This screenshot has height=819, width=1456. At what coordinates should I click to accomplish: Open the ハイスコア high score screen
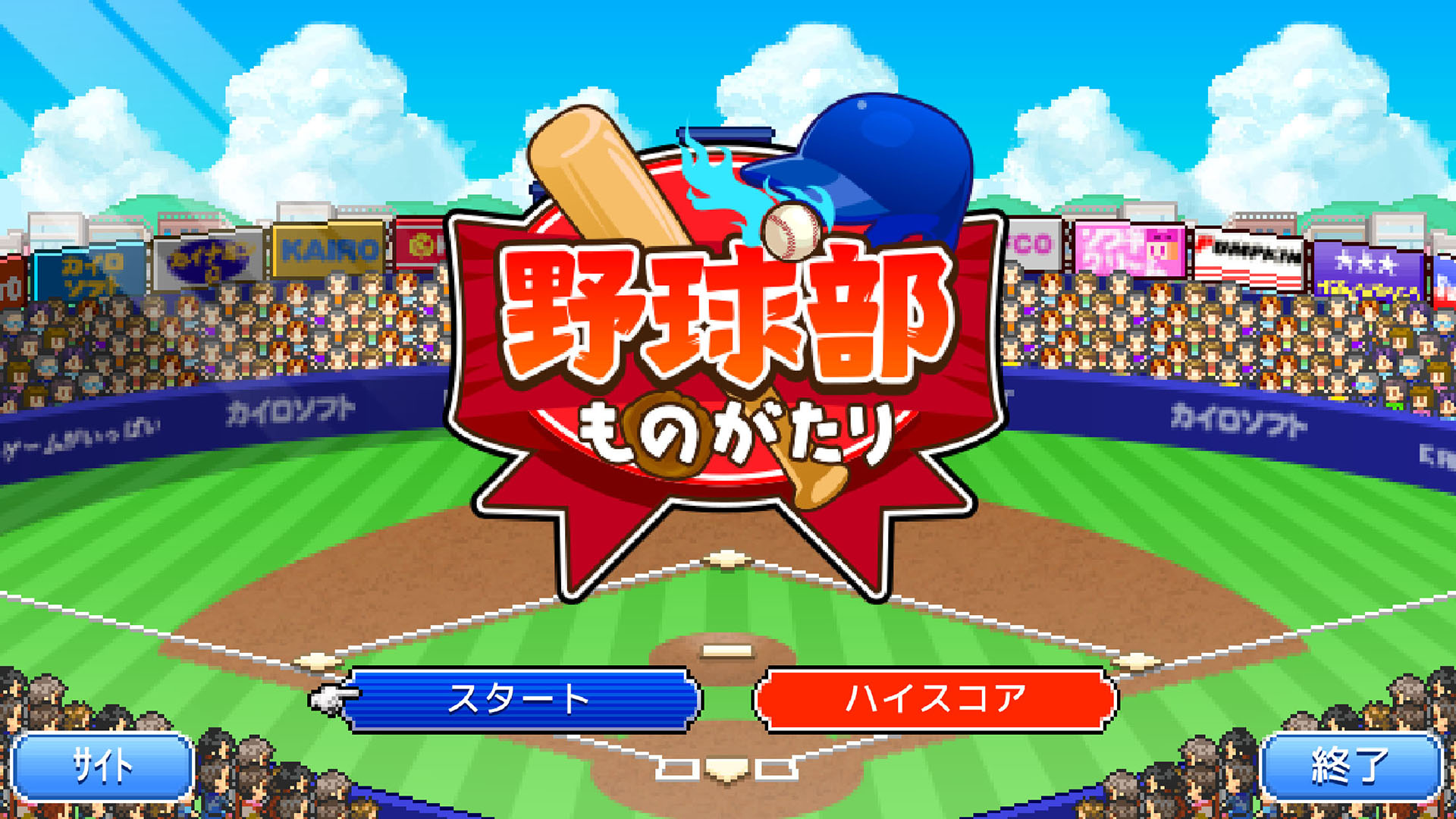click(x=935, y=699)
